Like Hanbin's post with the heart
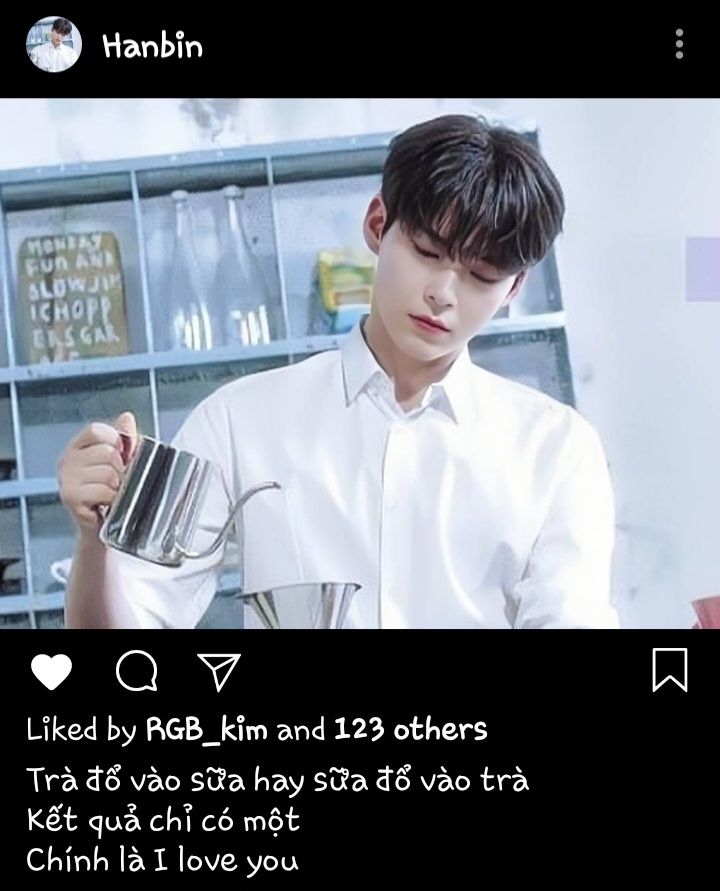The image size is (720, 891). (51, 671)
